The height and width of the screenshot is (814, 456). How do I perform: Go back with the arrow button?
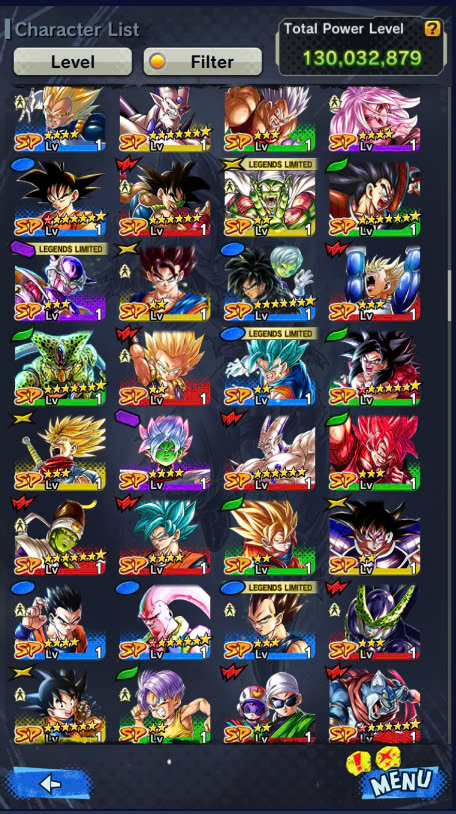[50, 783]
